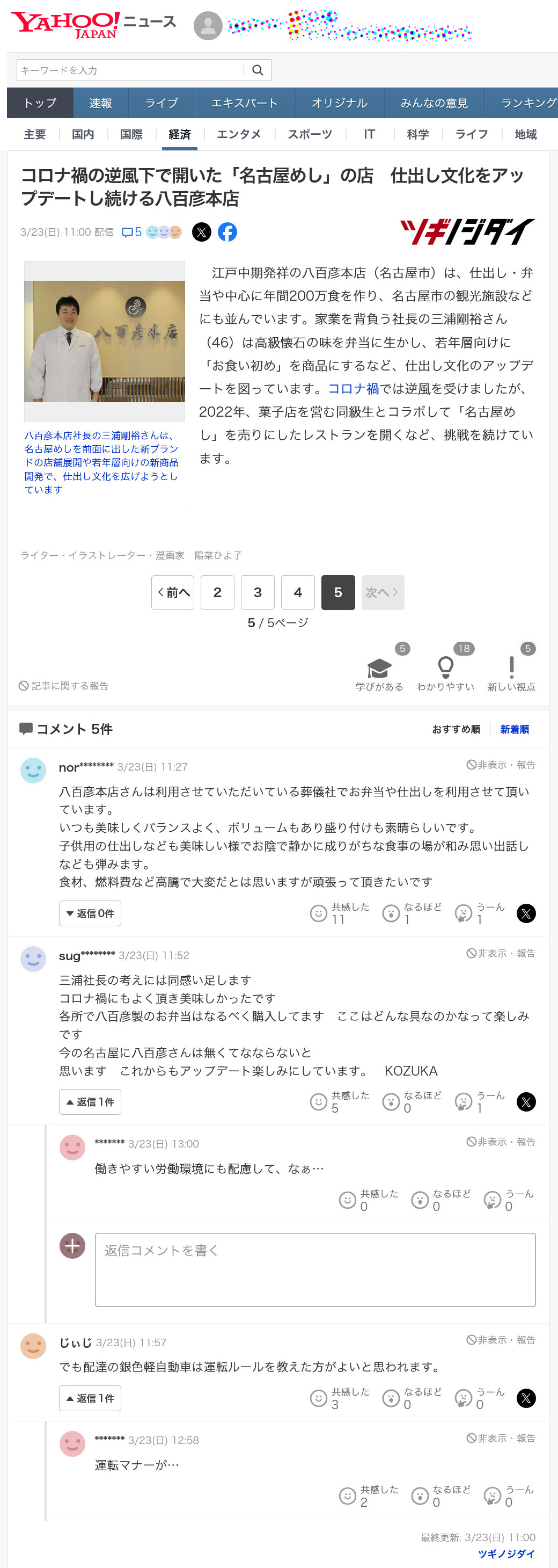The width and height of the screenshot is (558, 1568).
Task: Select the スポーツ category
Action: pyautogui.click(x=310, y=135)
